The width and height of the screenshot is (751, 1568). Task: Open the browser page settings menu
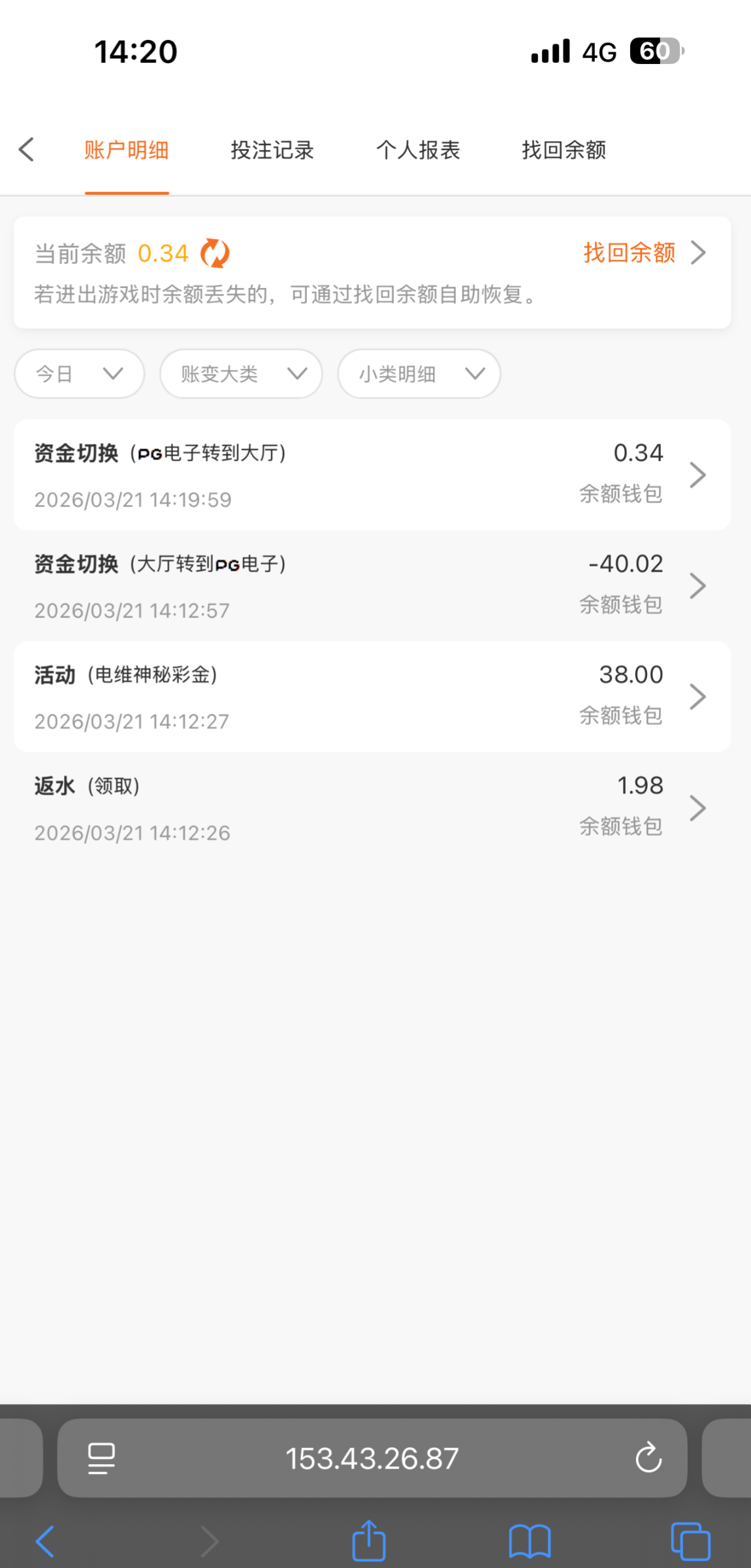tap(101, 1458)
